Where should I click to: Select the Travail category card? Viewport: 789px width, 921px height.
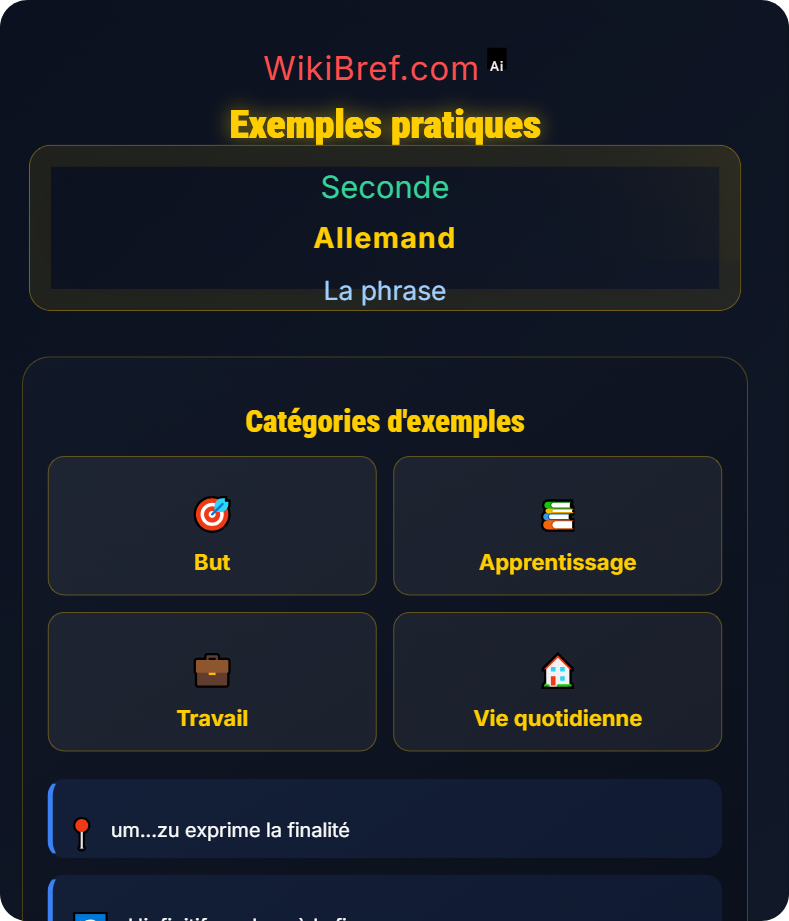pyautogui.click(x=212, y=681)
